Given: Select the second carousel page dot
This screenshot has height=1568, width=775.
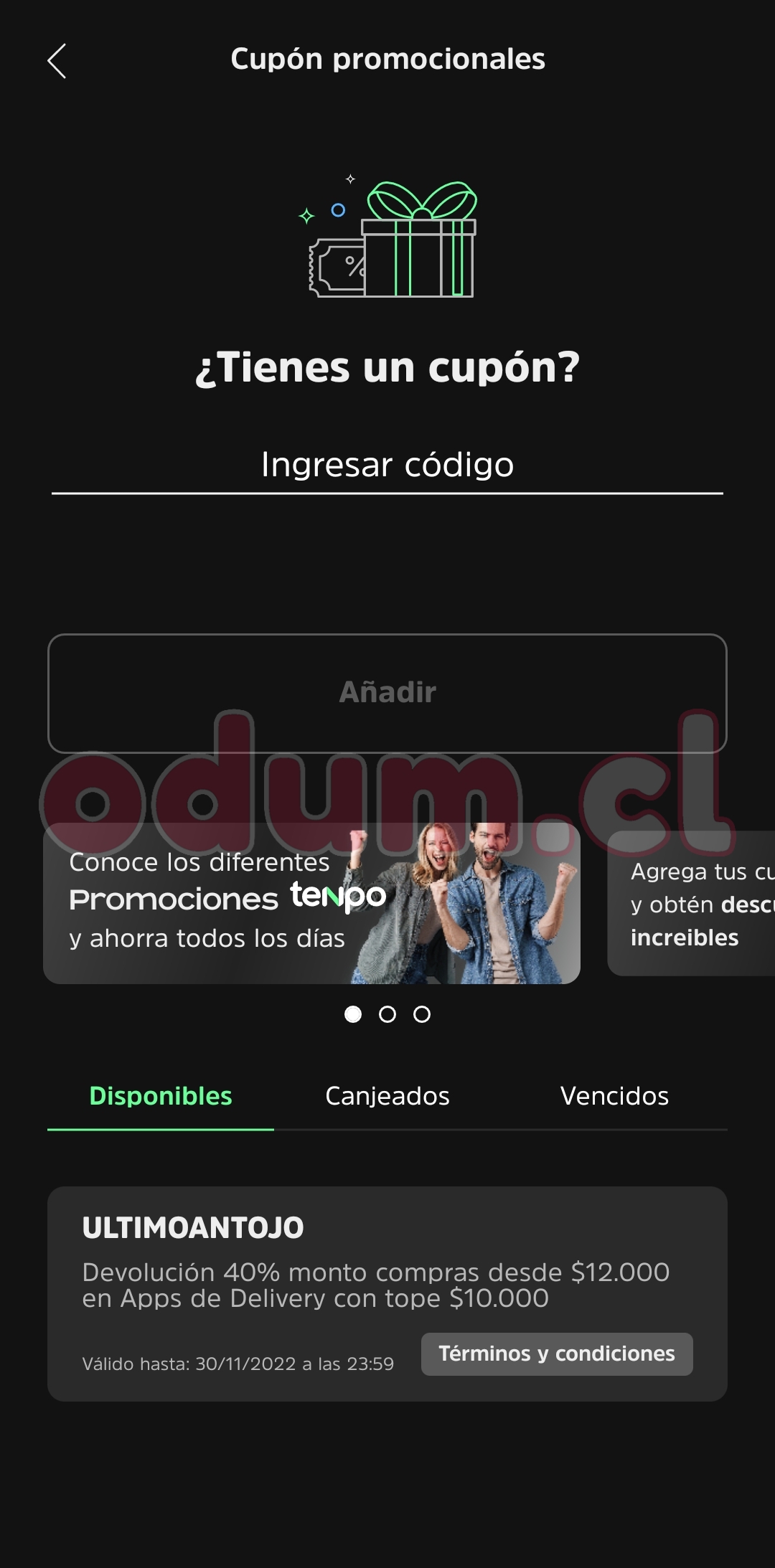Looking at the screenshot, I should 387,1014.
